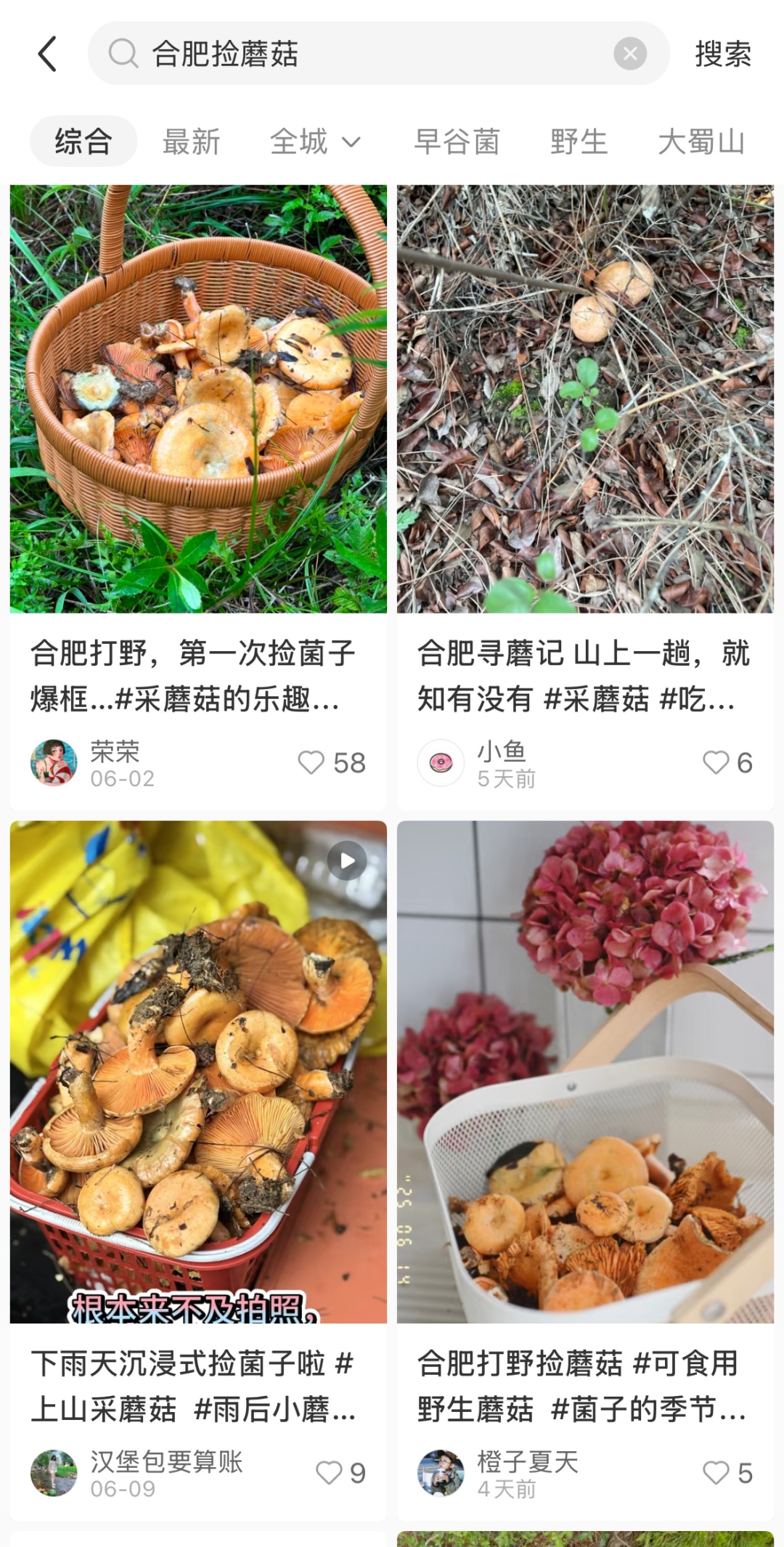Open the 大蜀山 filter keyword
This screenshot has height=1547, width=784.
(702, 141)
